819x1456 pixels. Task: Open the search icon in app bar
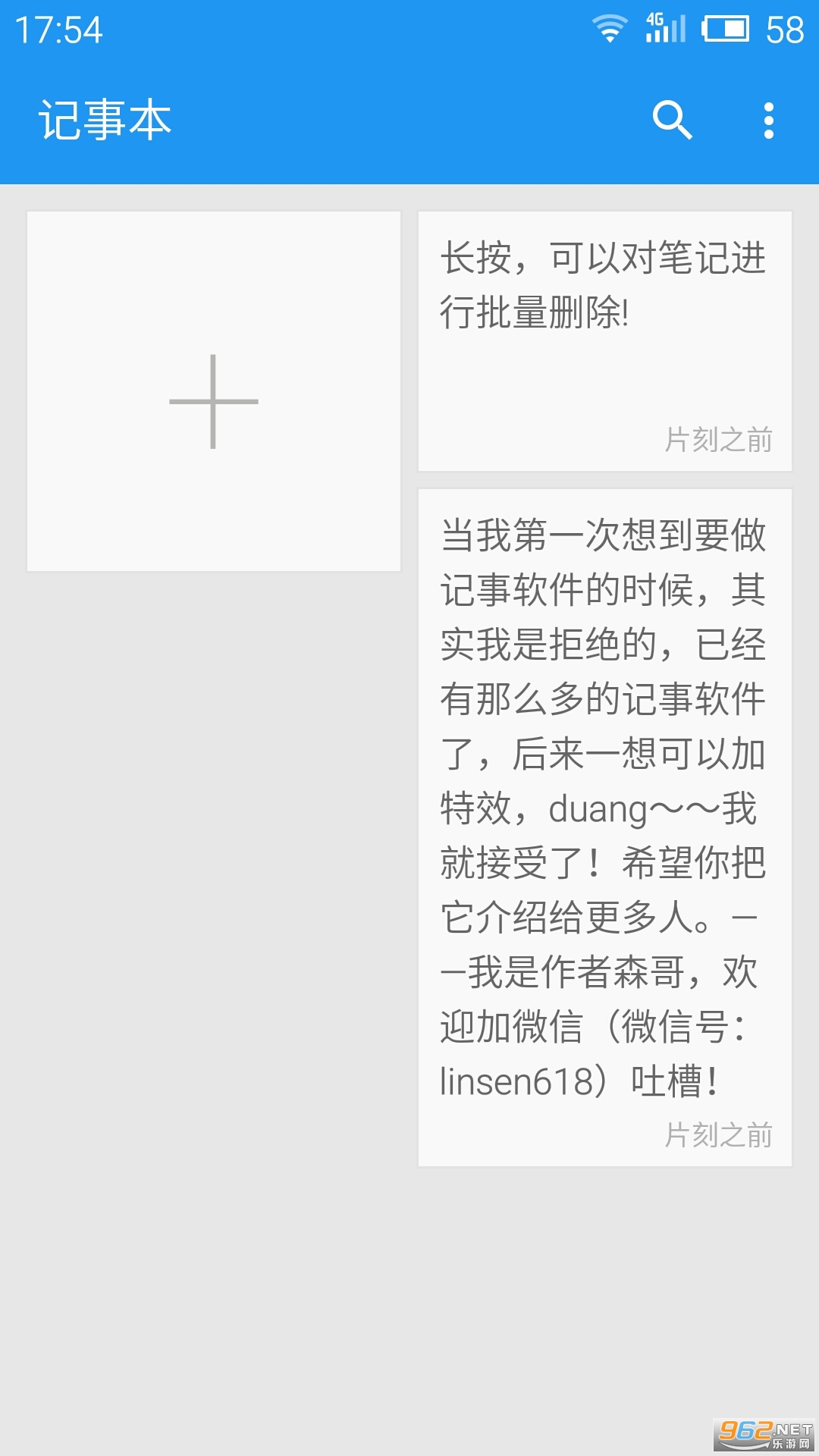click(x=672, y=121)
